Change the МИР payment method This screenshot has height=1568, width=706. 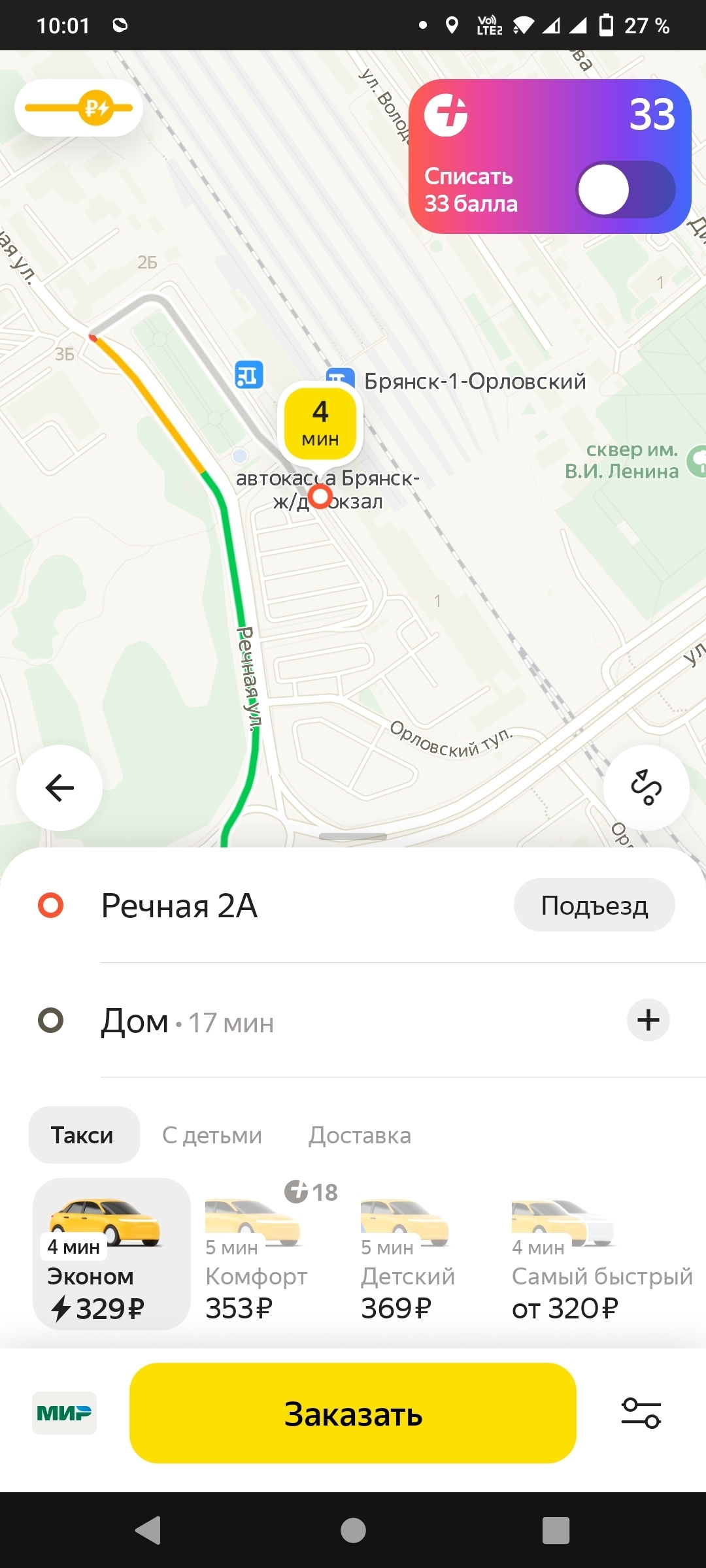coord(64,1413)
